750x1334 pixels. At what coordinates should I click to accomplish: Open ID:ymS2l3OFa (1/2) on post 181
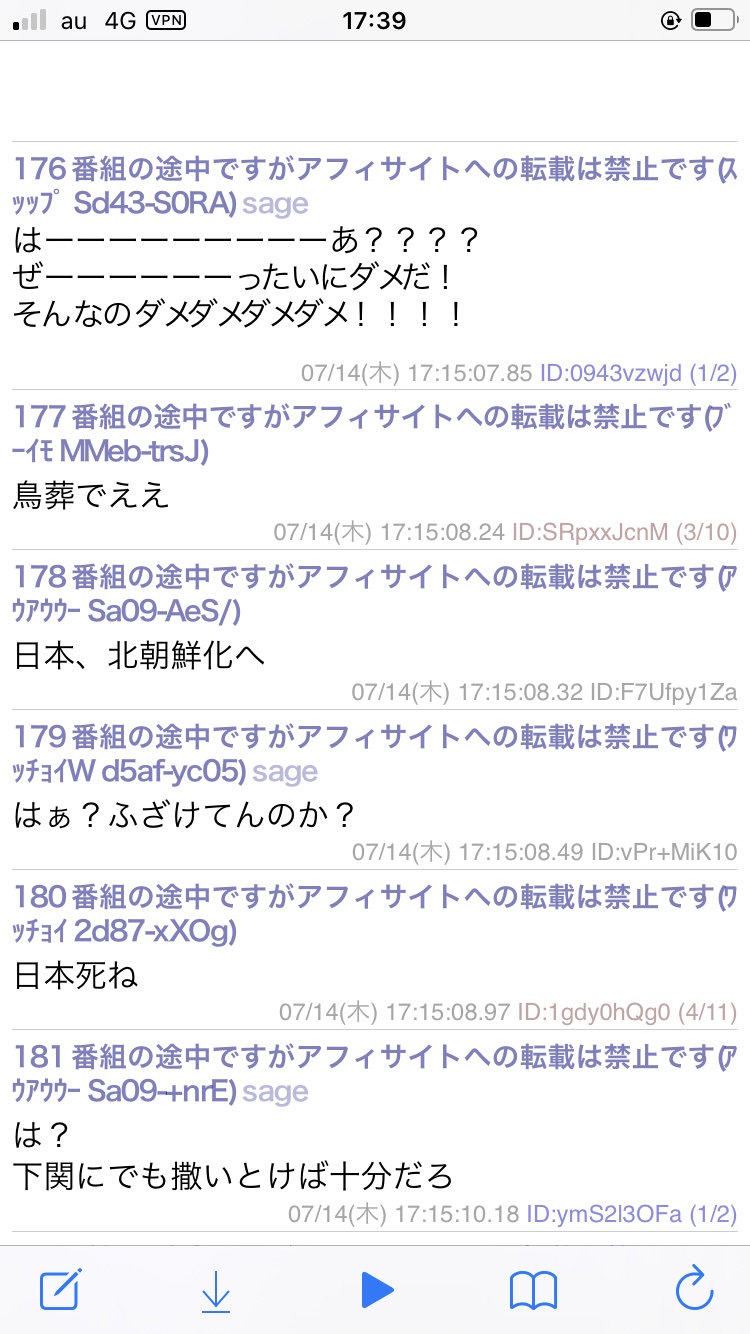point(632,1215)
